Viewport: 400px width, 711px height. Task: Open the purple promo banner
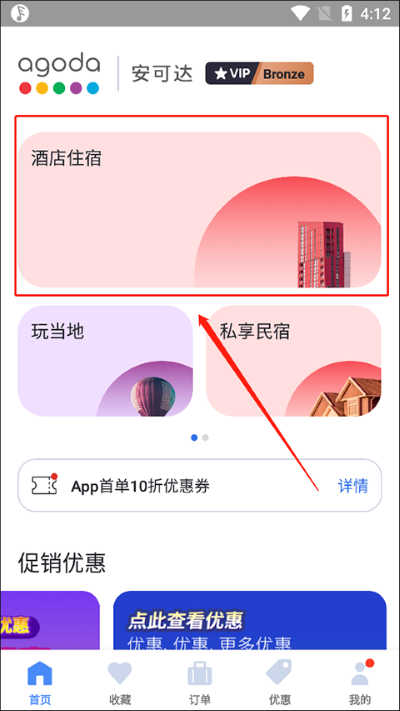[50, 620]
